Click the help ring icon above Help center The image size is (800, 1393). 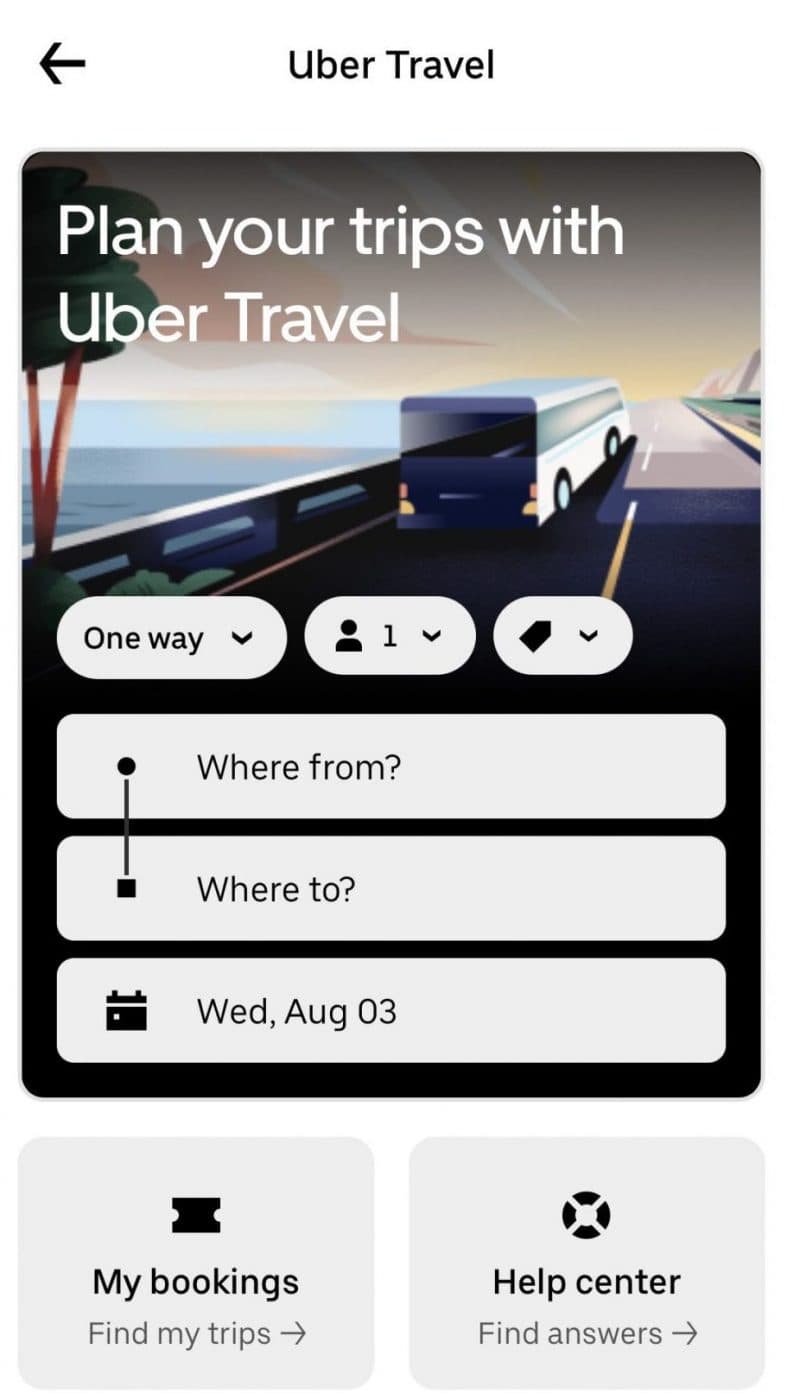584,1216
